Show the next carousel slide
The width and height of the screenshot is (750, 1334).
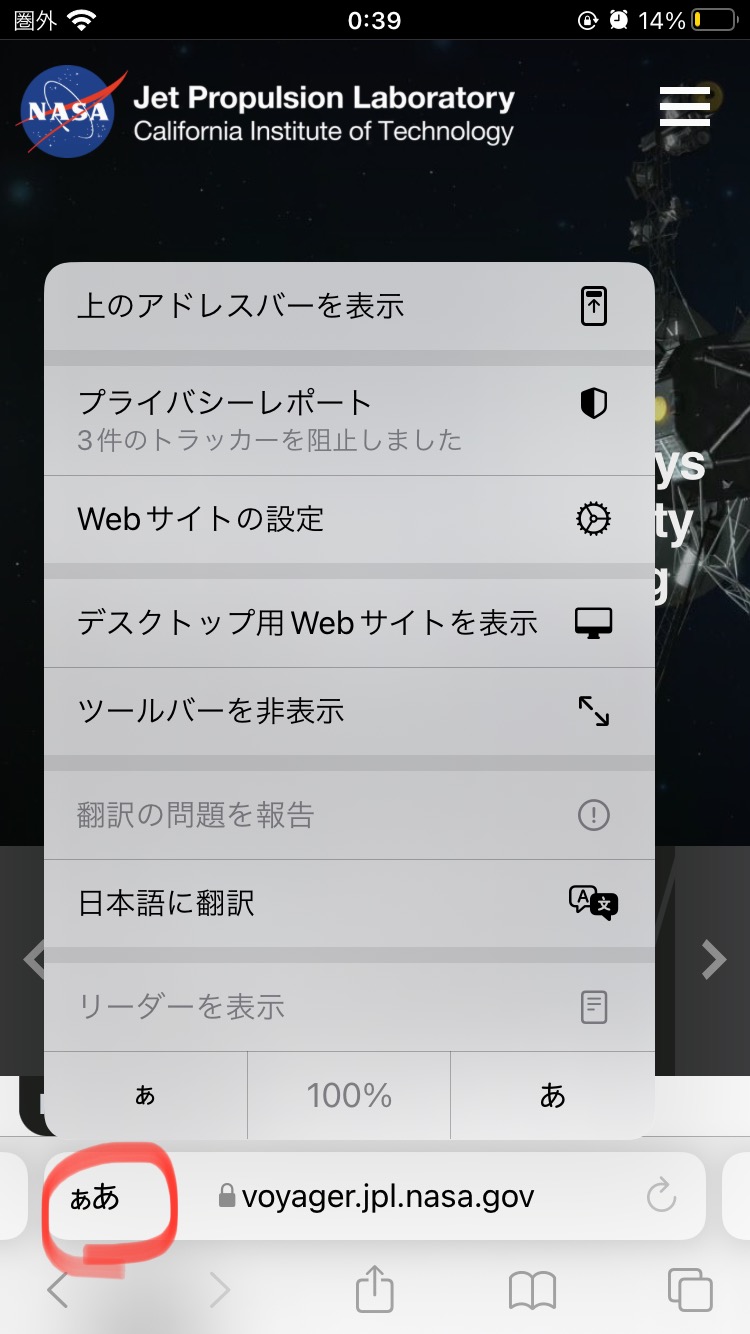click(713, 960)
